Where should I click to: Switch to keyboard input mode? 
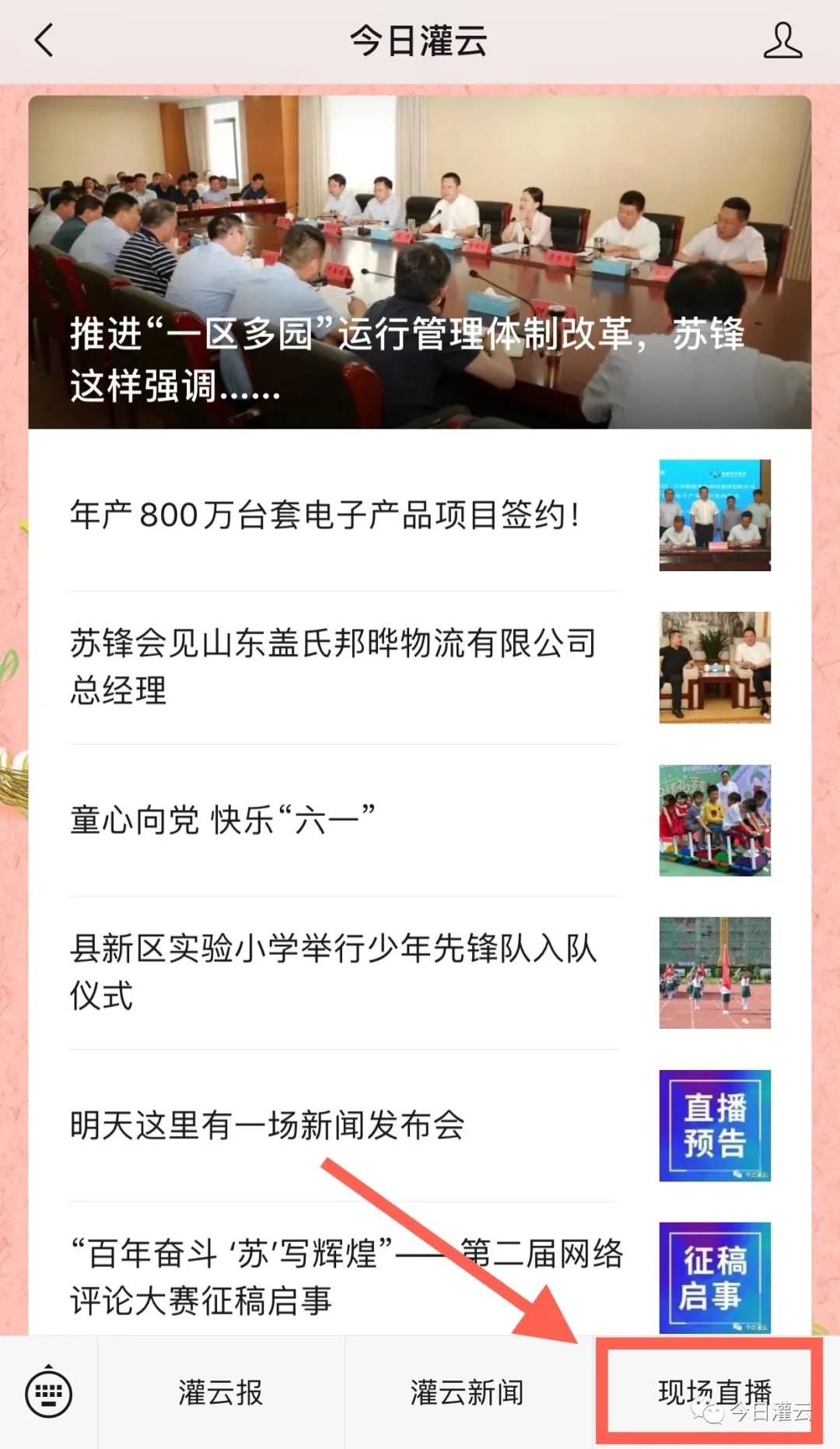[48, 1393]
